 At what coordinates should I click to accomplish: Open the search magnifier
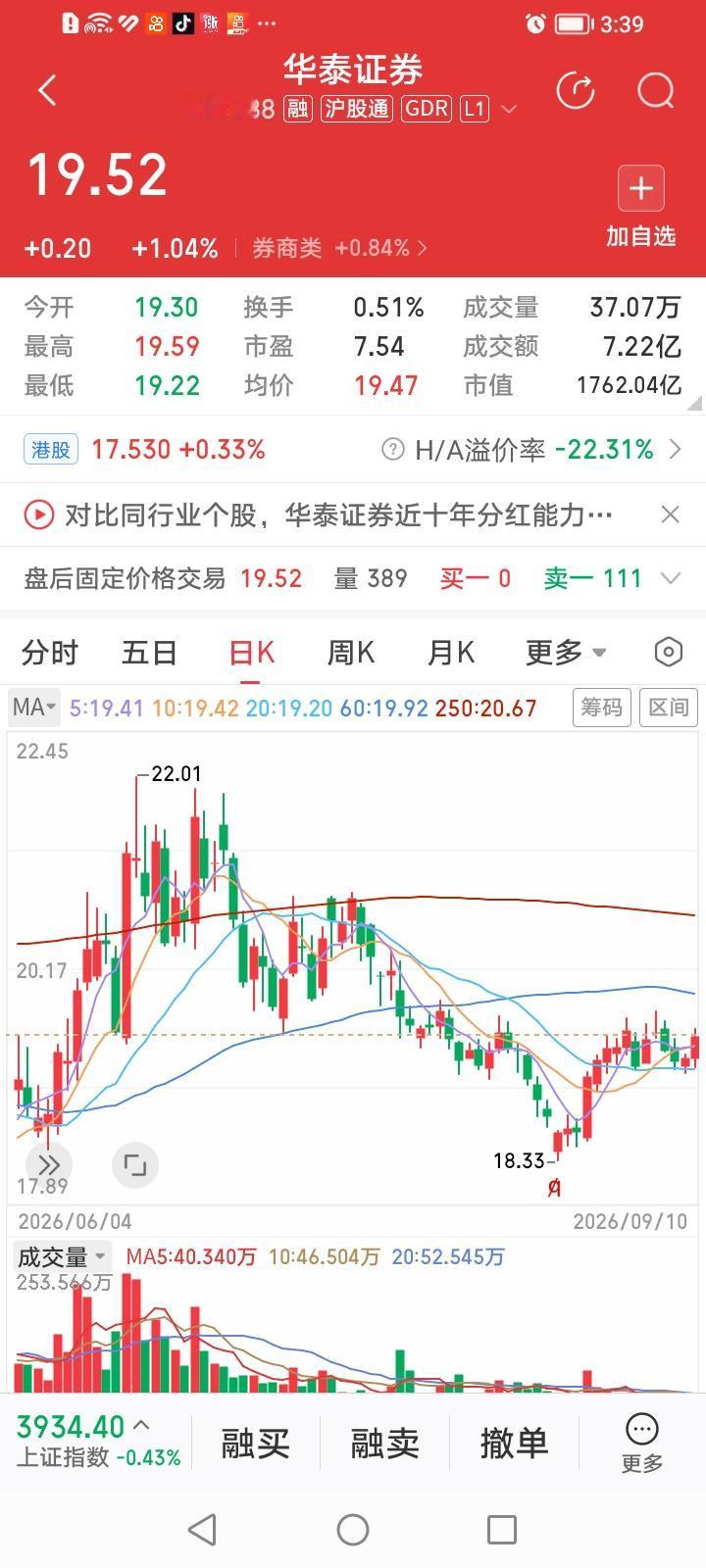pyautogui.click(x=655, y=91)
